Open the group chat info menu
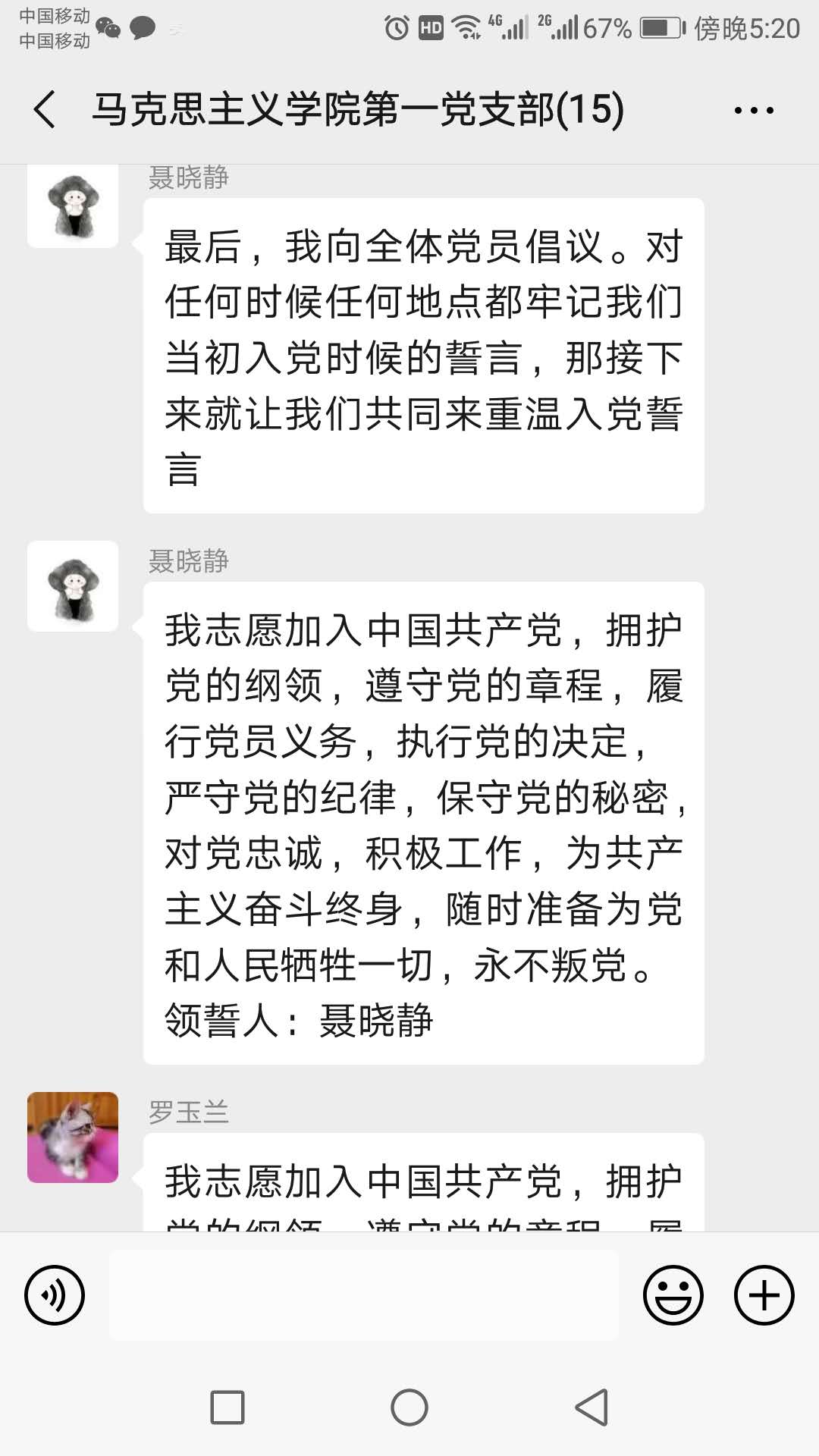 (754, 111)
